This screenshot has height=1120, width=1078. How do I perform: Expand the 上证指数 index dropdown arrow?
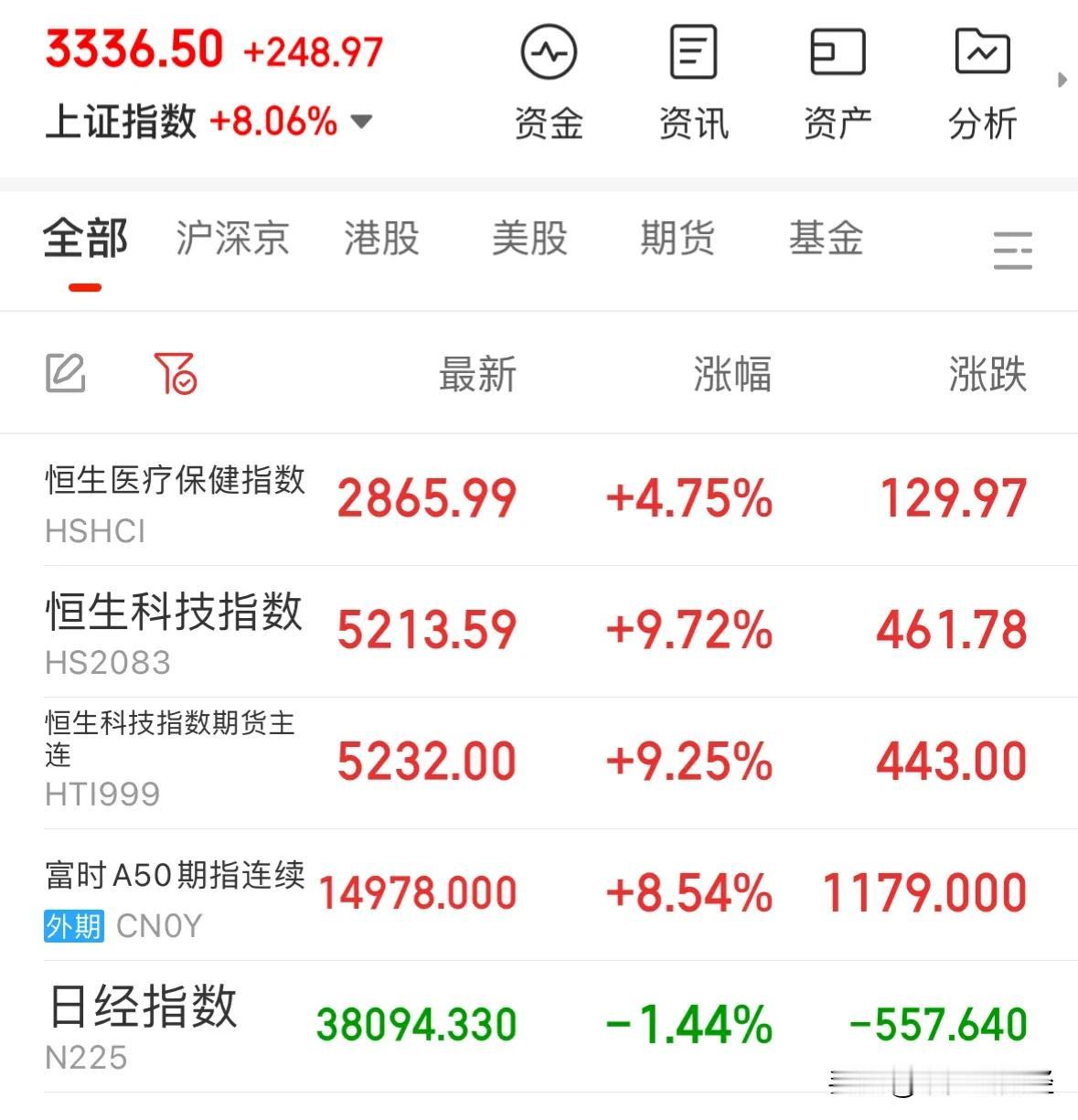(361, 122)
